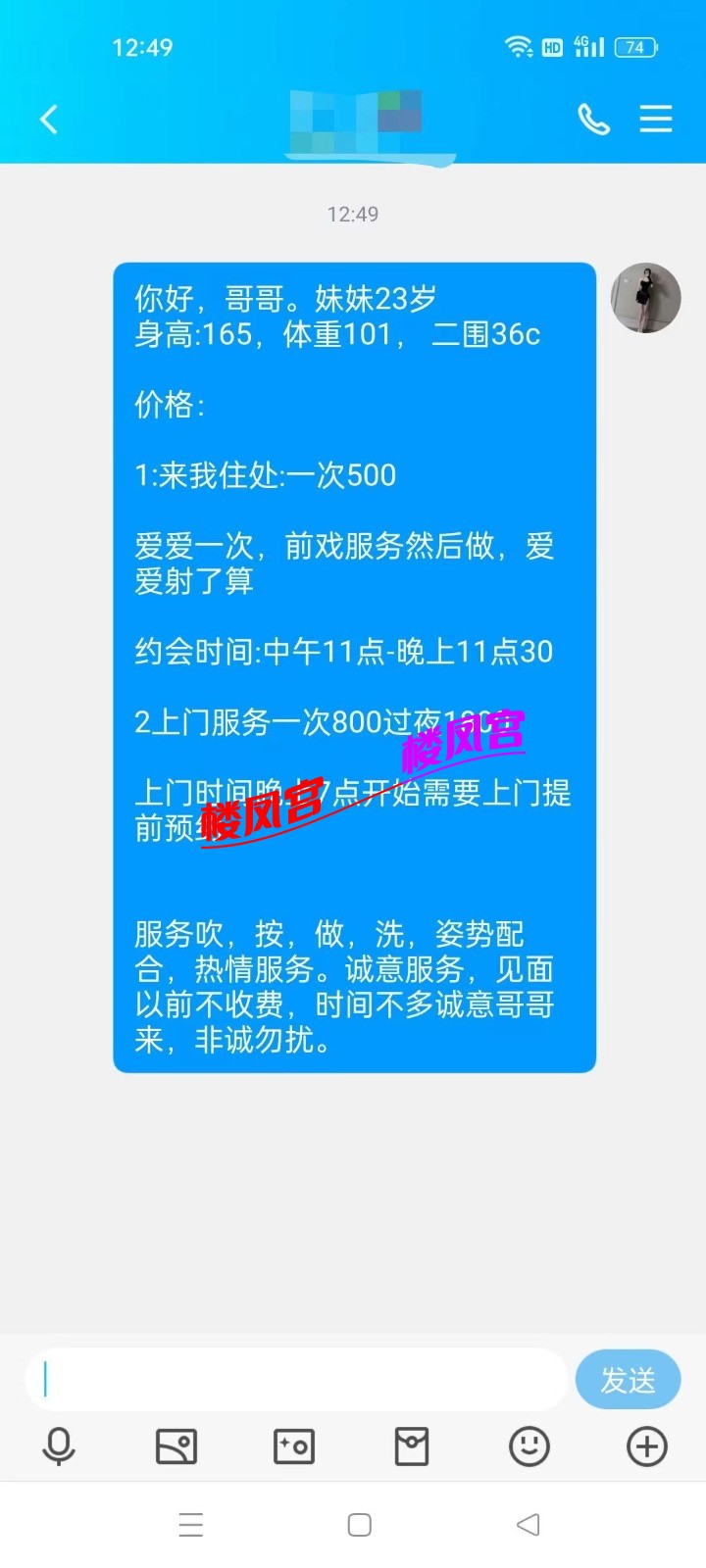Image resolution: width=706 pixels, height=1568 pixels.
Task: Expand more options with the plus icon
Action: 647,1446
